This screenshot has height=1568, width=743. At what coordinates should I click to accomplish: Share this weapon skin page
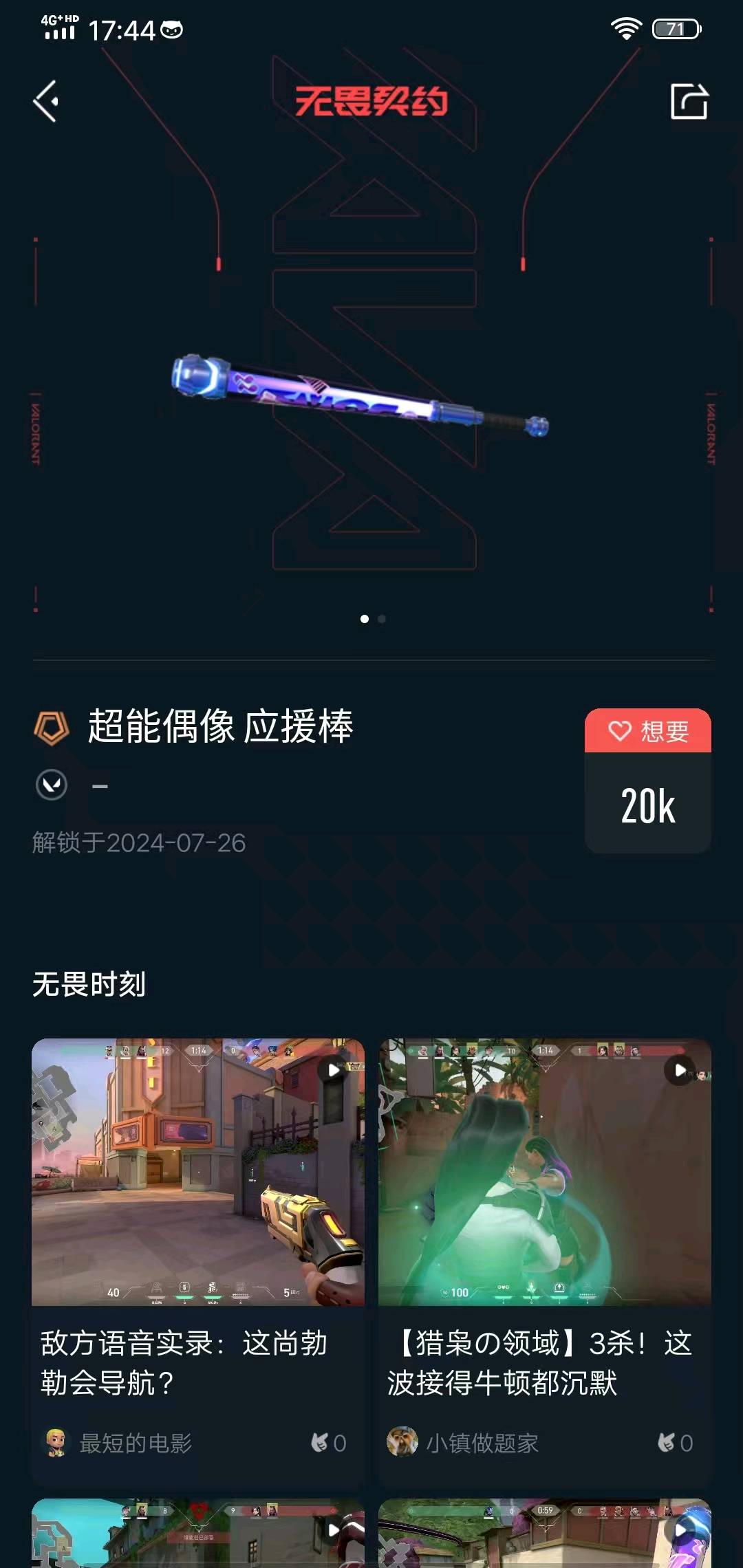(x=689, y=102)
